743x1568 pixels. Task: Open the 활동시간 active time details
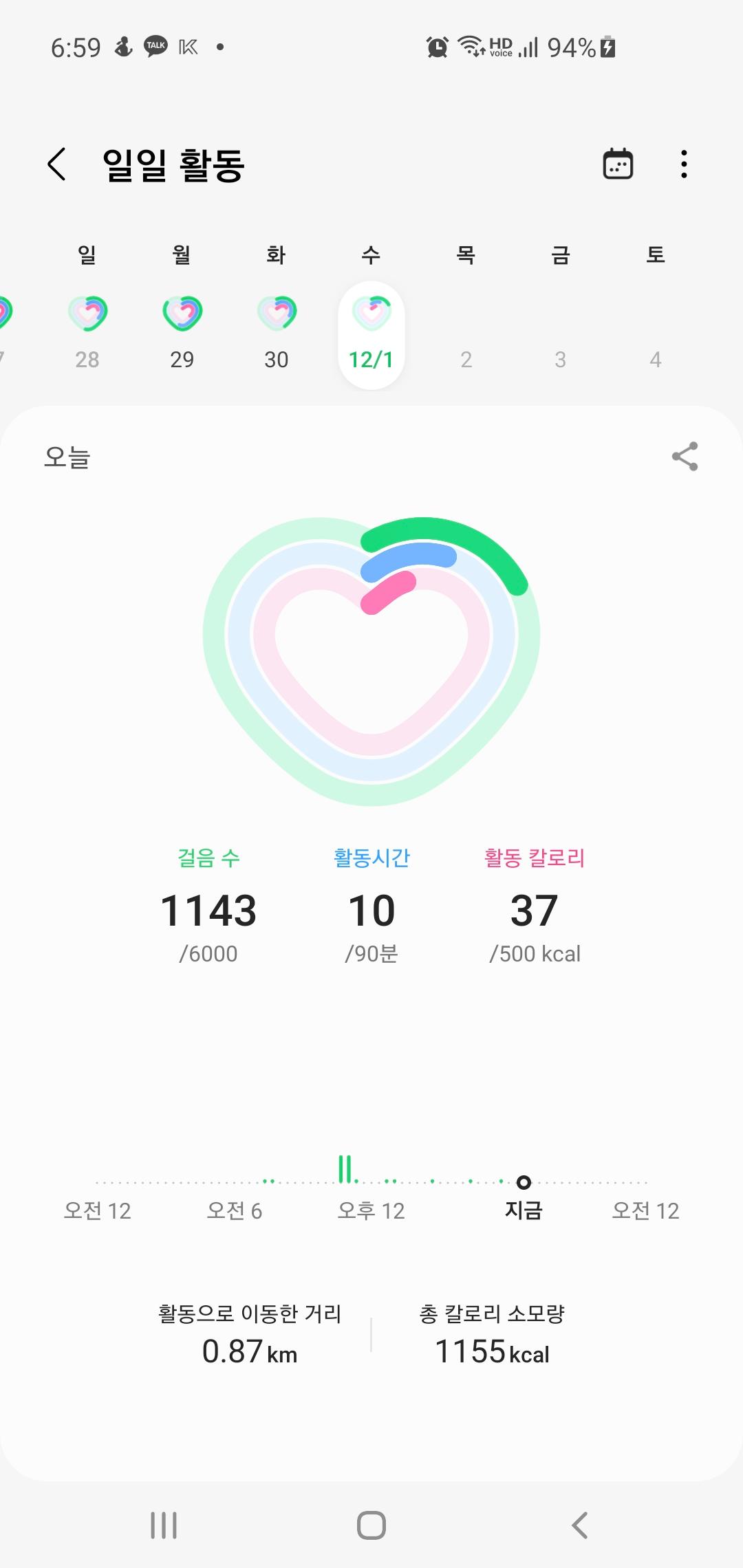(x=371, y=906)
